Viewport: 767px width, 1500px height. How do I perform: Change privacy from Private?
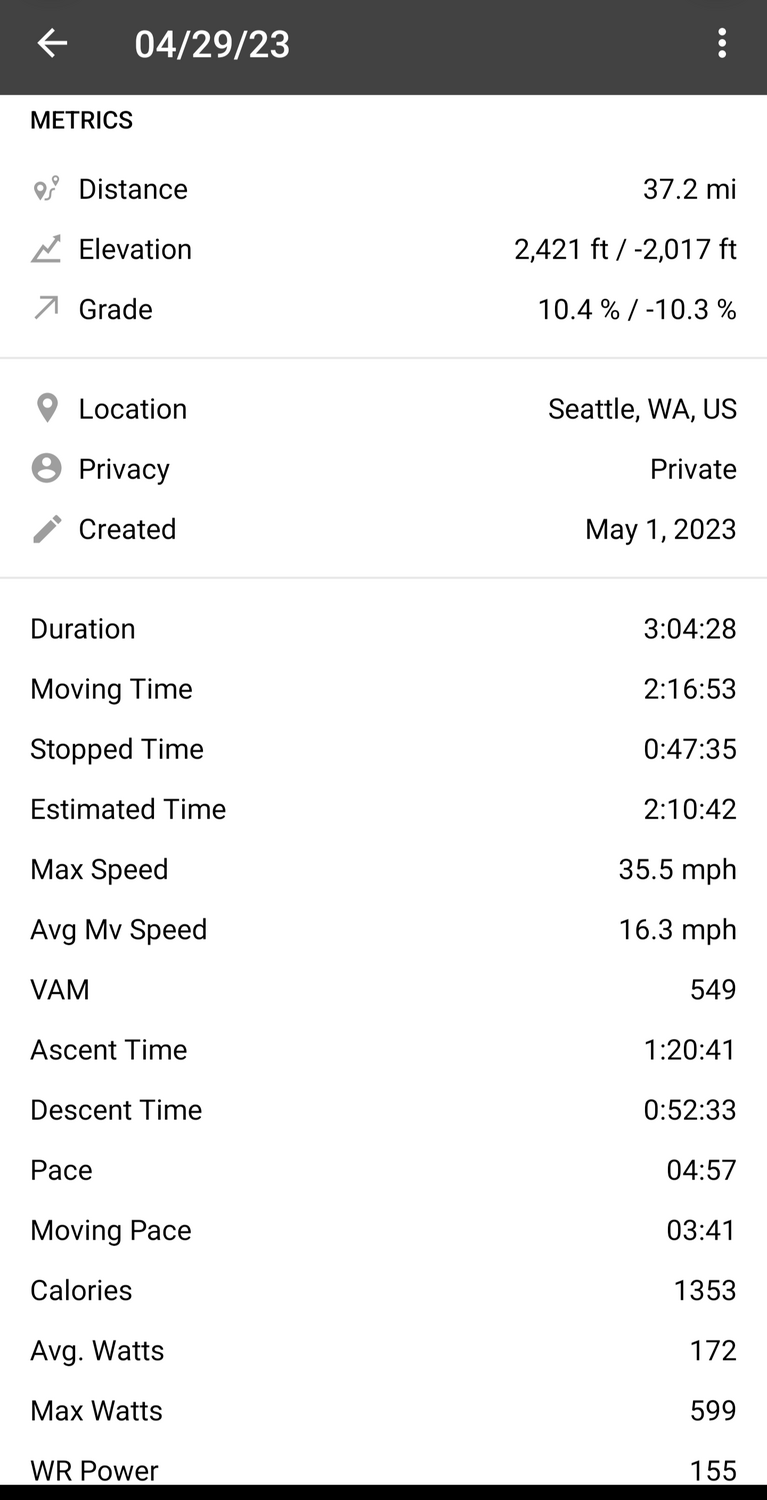(x=693, y=468)
